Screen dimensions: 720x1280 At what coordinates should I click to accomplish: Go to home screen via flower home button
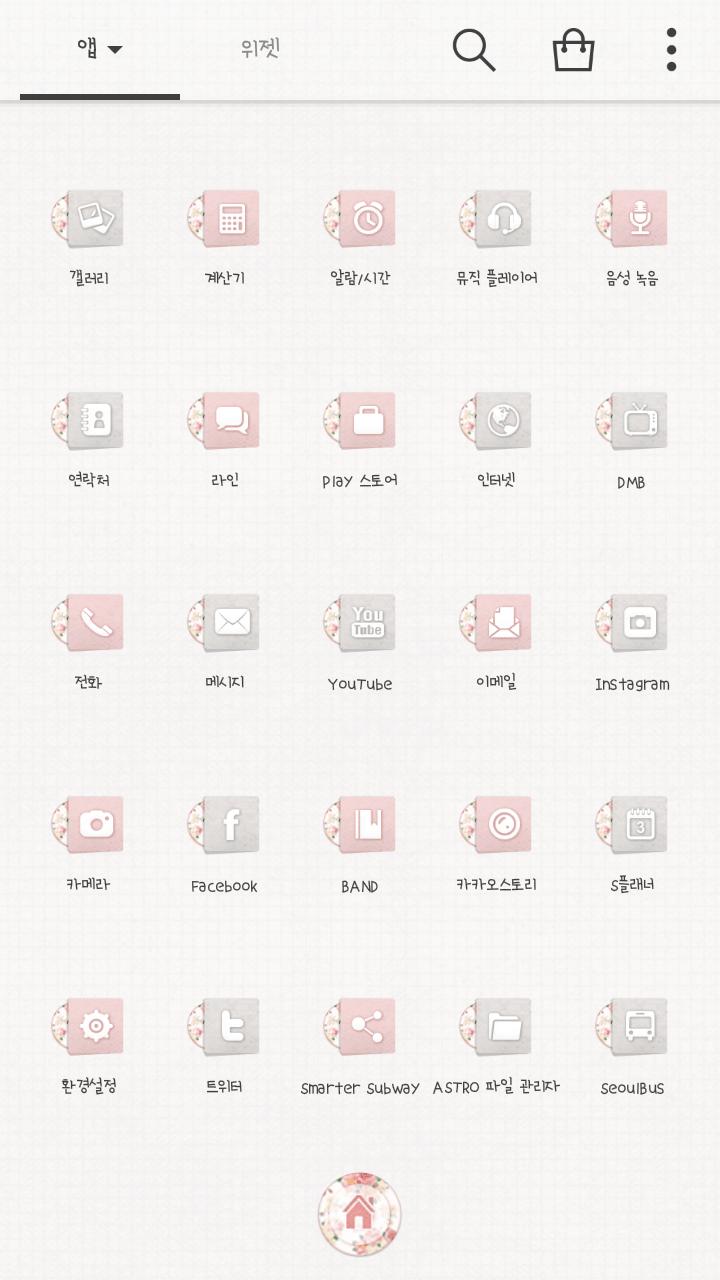click(360, 1214)
